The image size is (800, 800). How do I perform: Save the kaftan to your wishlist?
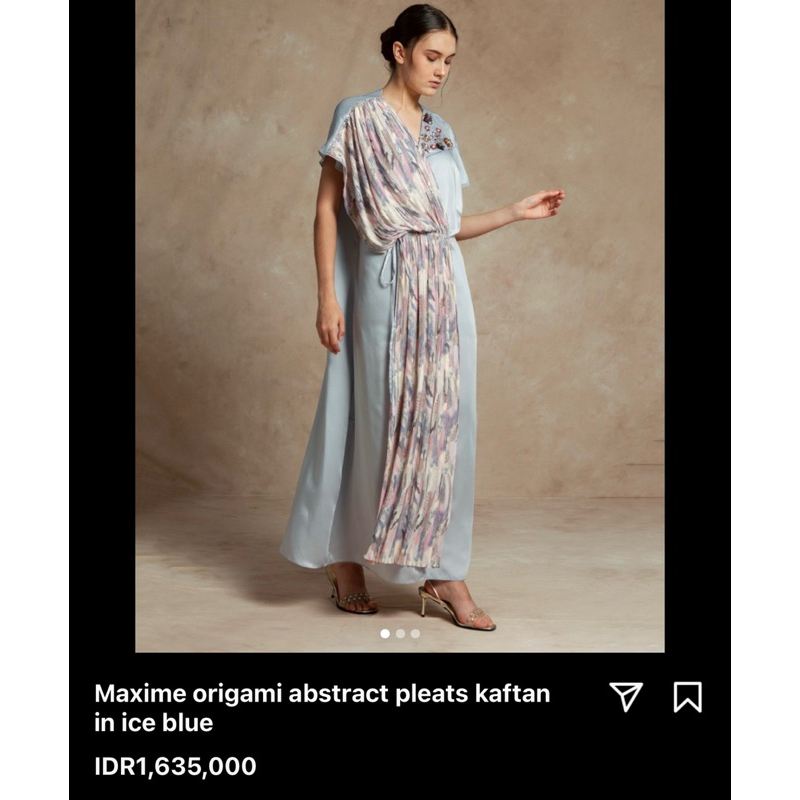pyautogui.click(x=687, y=697)
